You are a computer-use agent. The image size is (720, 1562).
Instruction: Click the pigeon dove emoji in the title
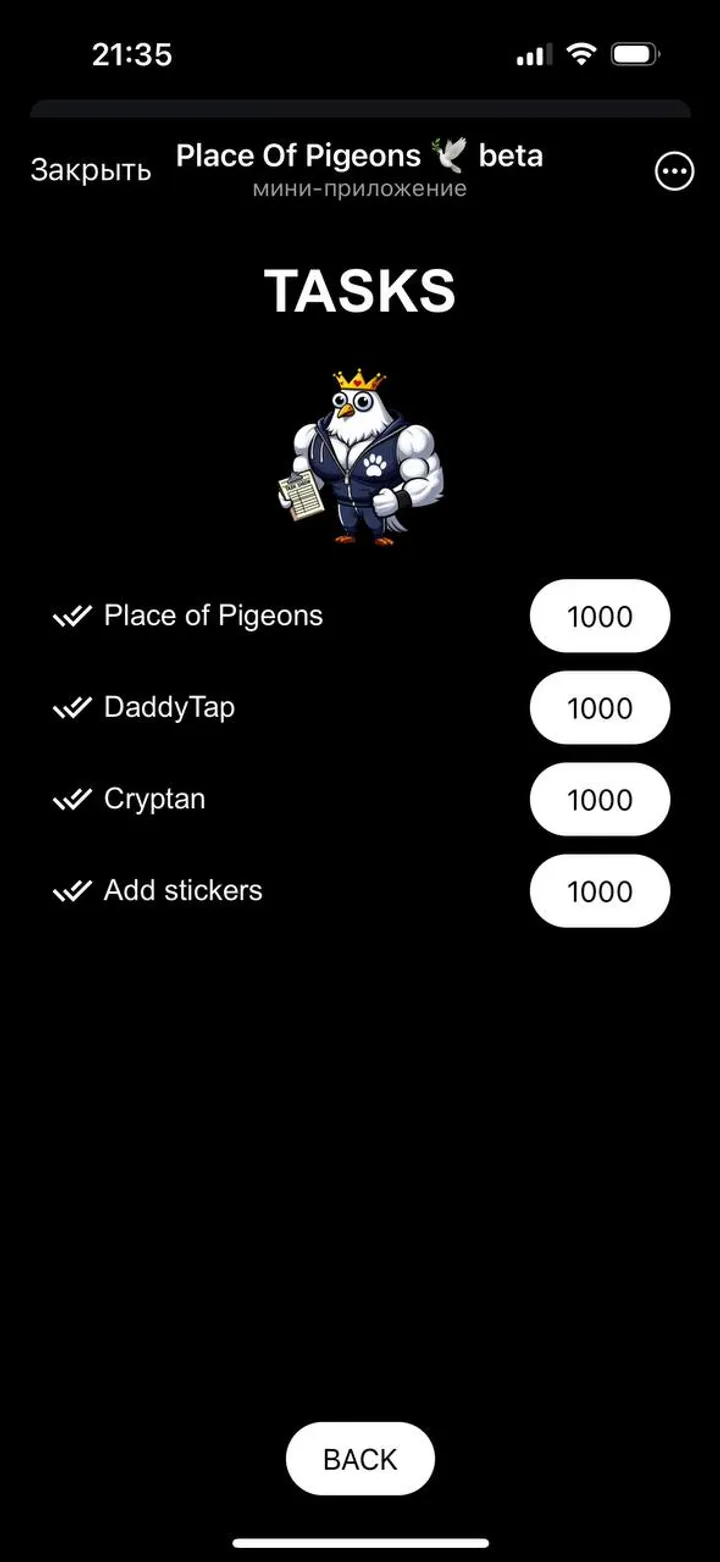(x=449, y=156)
